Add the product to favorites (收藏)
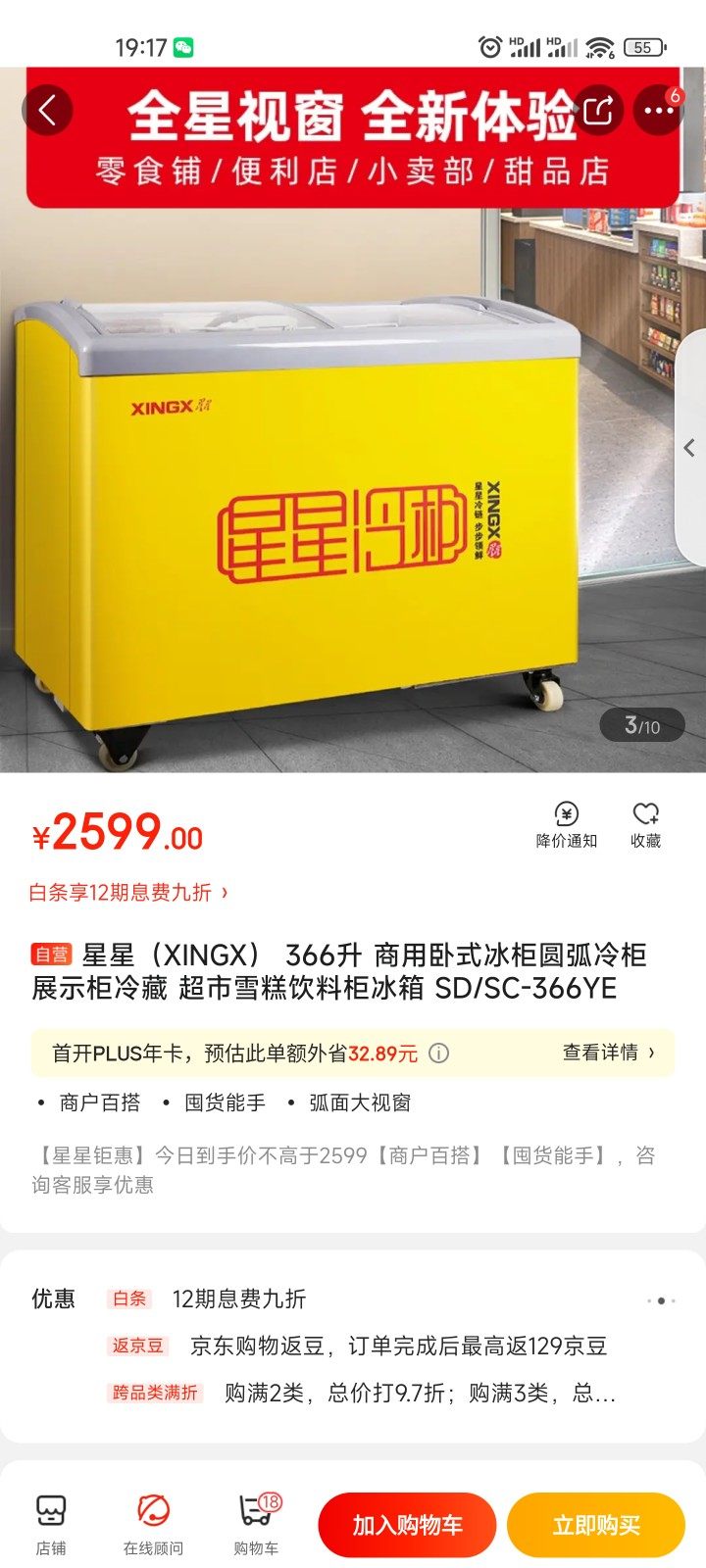The height and width of the screenshot is (1568, 706). [x=645, y=824]
